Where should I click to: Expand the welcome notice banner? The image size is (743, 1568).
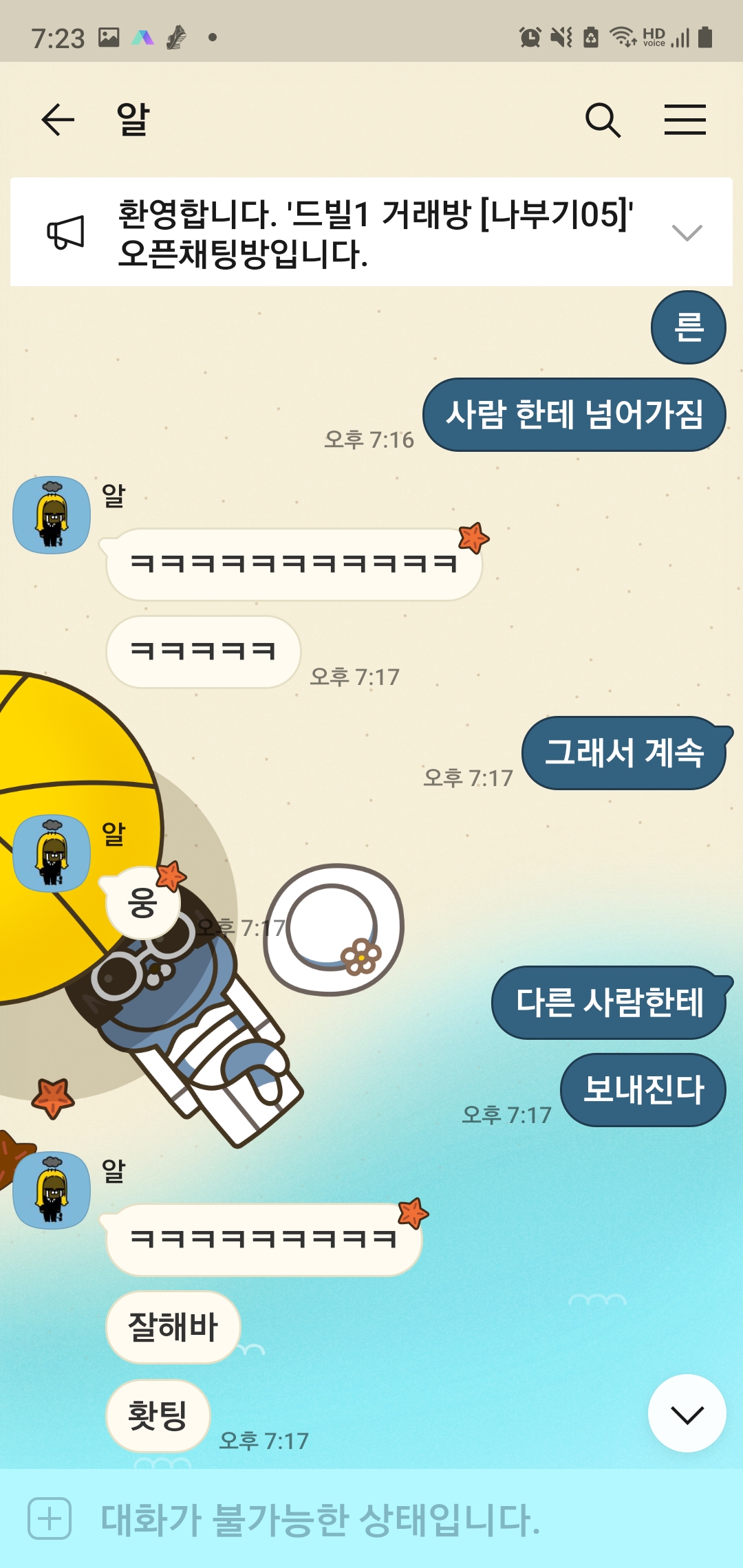(x=687, y=232)
